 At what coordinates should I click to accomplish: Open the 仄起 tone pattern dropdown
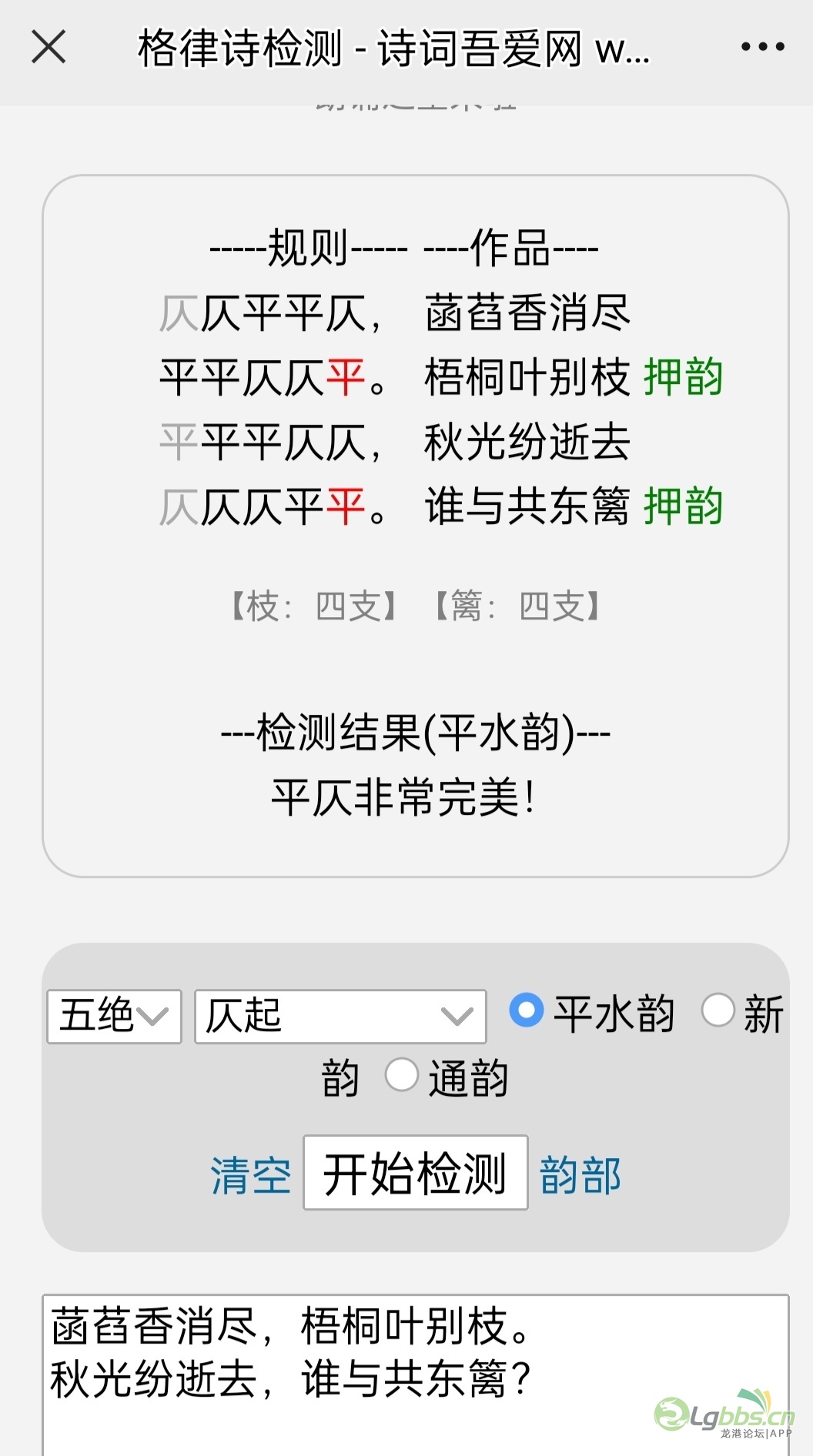340,1017
